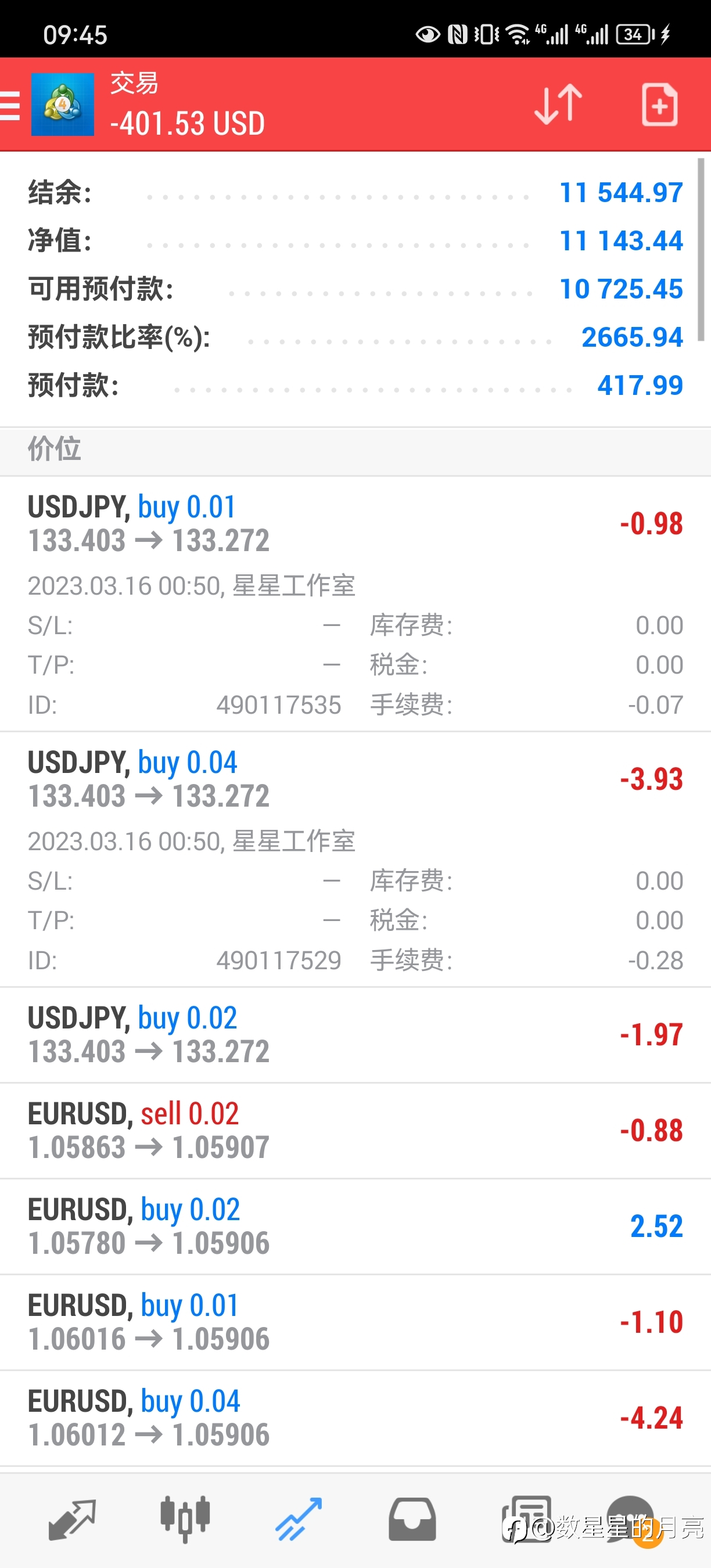The image size is (711, 1568).
Task: Go to the History inbox tab
Action: (412, 1519)
